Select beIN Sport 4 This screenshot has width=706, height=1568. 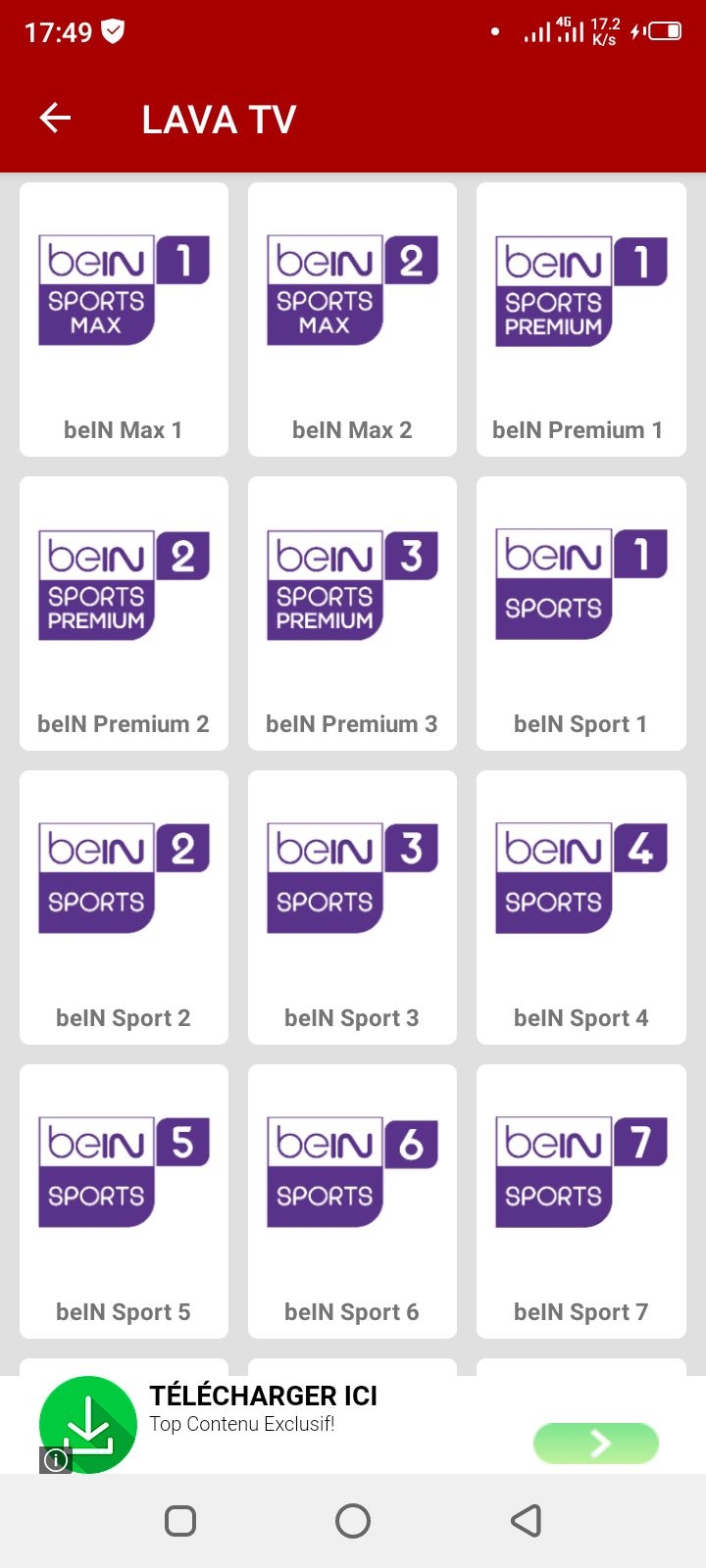click(581, 907)
